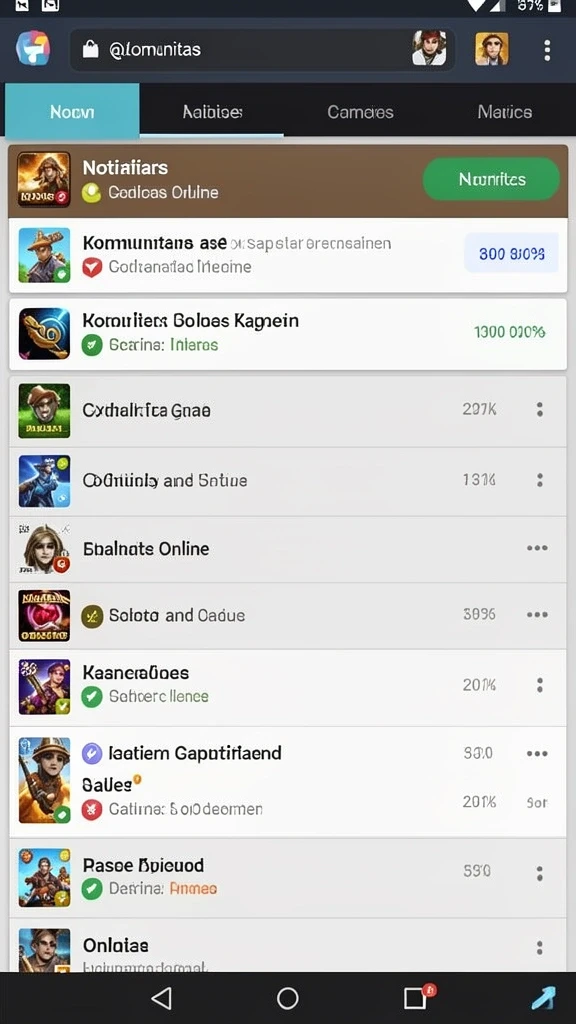
Task: Tap the green Nounrites button
Action: coord(491,179)
